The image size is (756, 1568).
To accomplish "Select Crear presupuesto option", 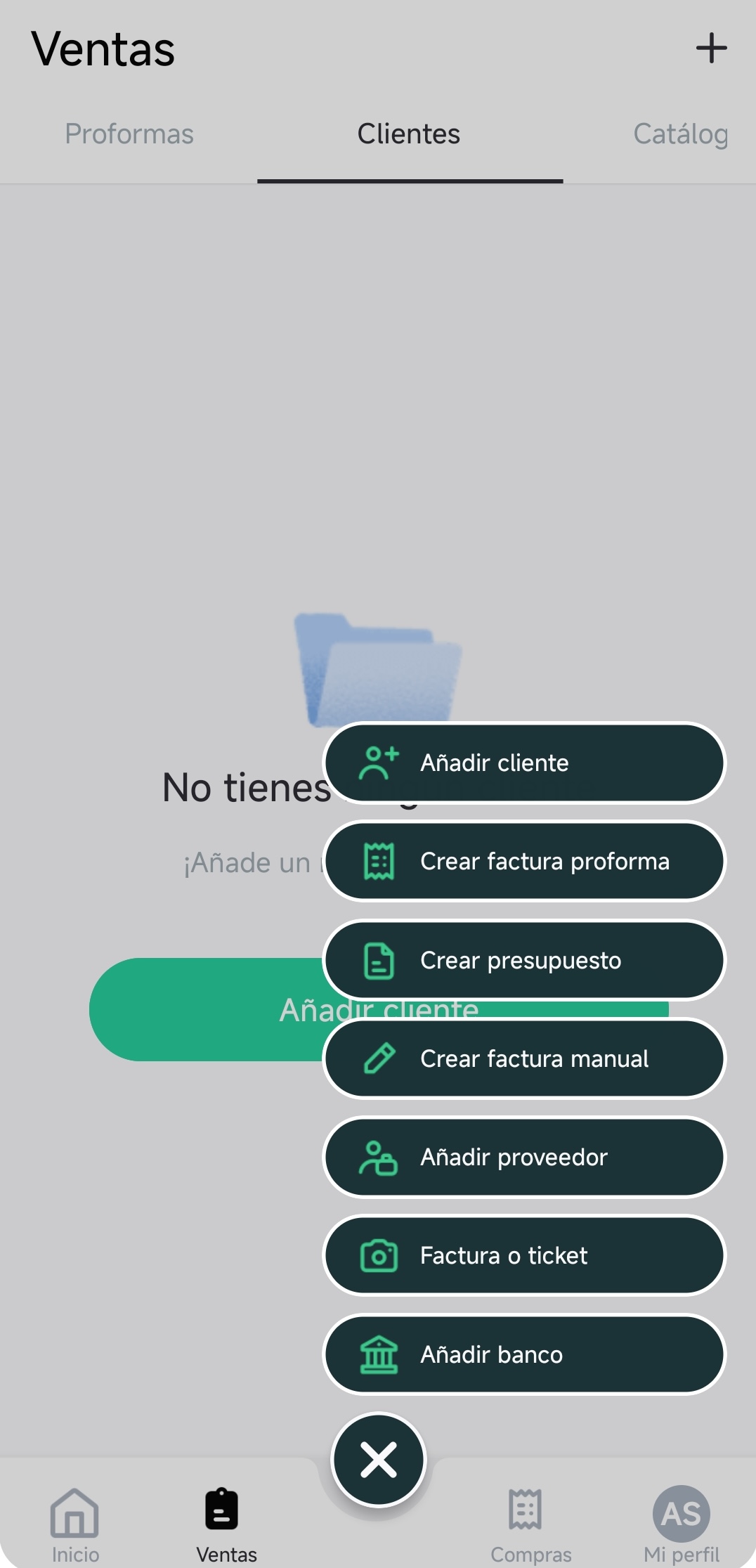I will (524, 960).
